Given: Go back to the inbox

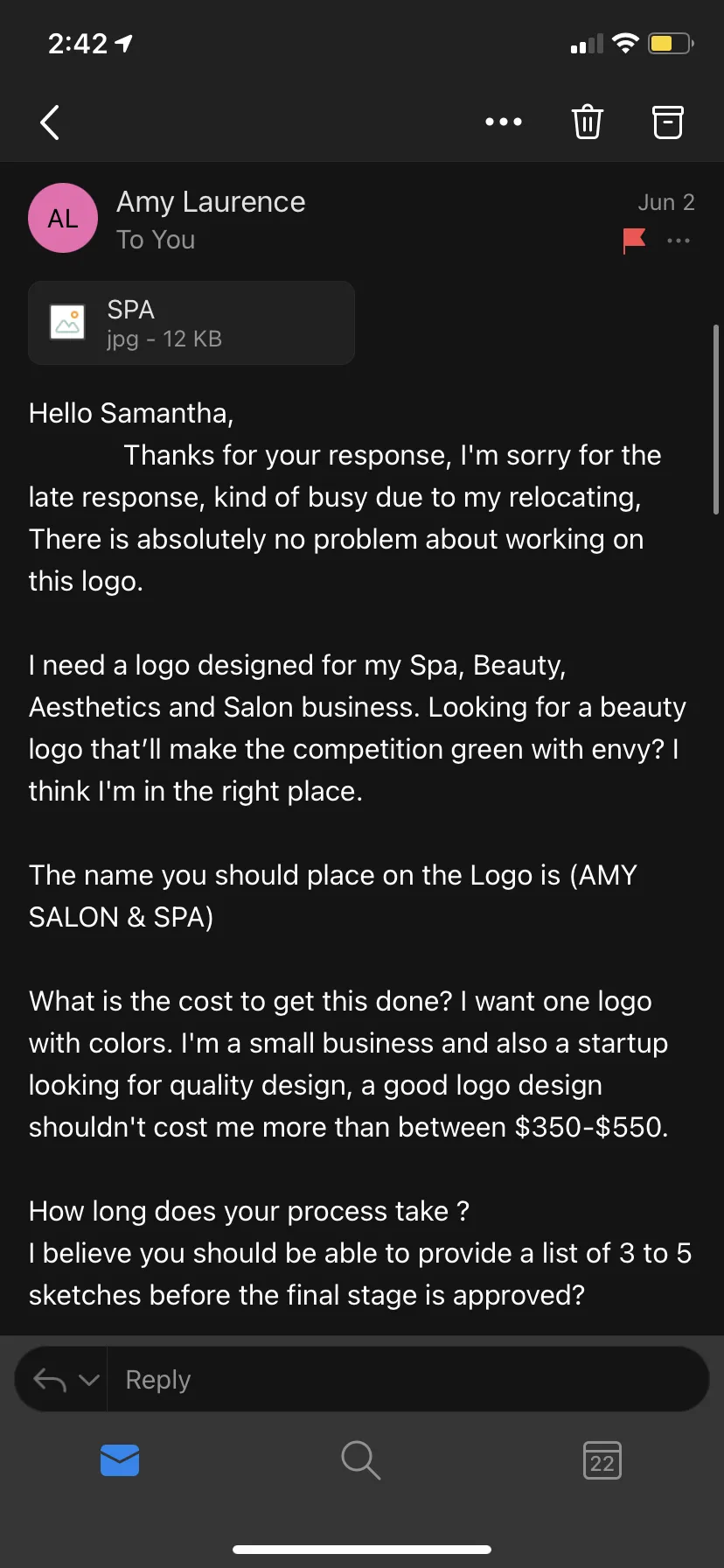Looking at the screenshot, I should 50,122.
